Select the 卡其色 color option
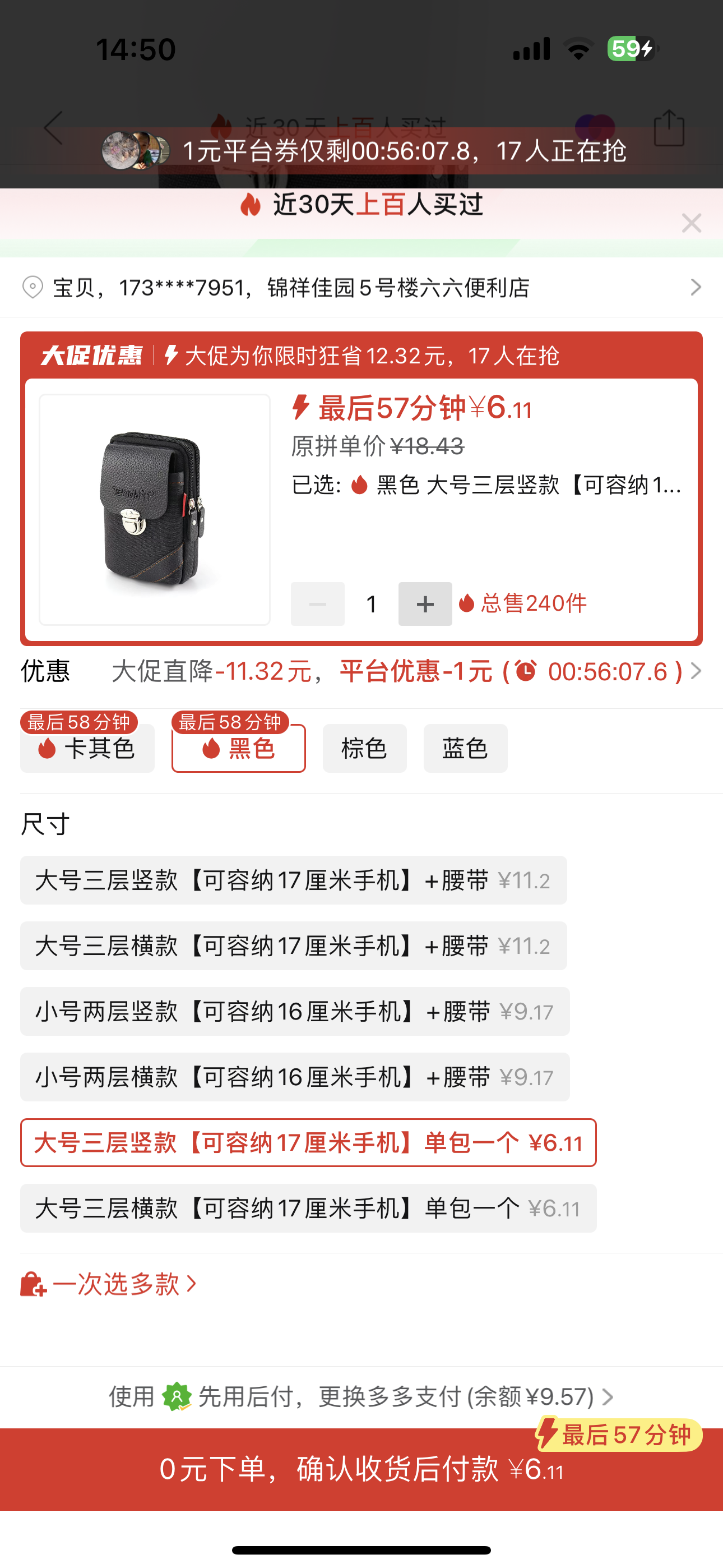Viewport: 723px width, 1568px height. [x=87, y=748]
